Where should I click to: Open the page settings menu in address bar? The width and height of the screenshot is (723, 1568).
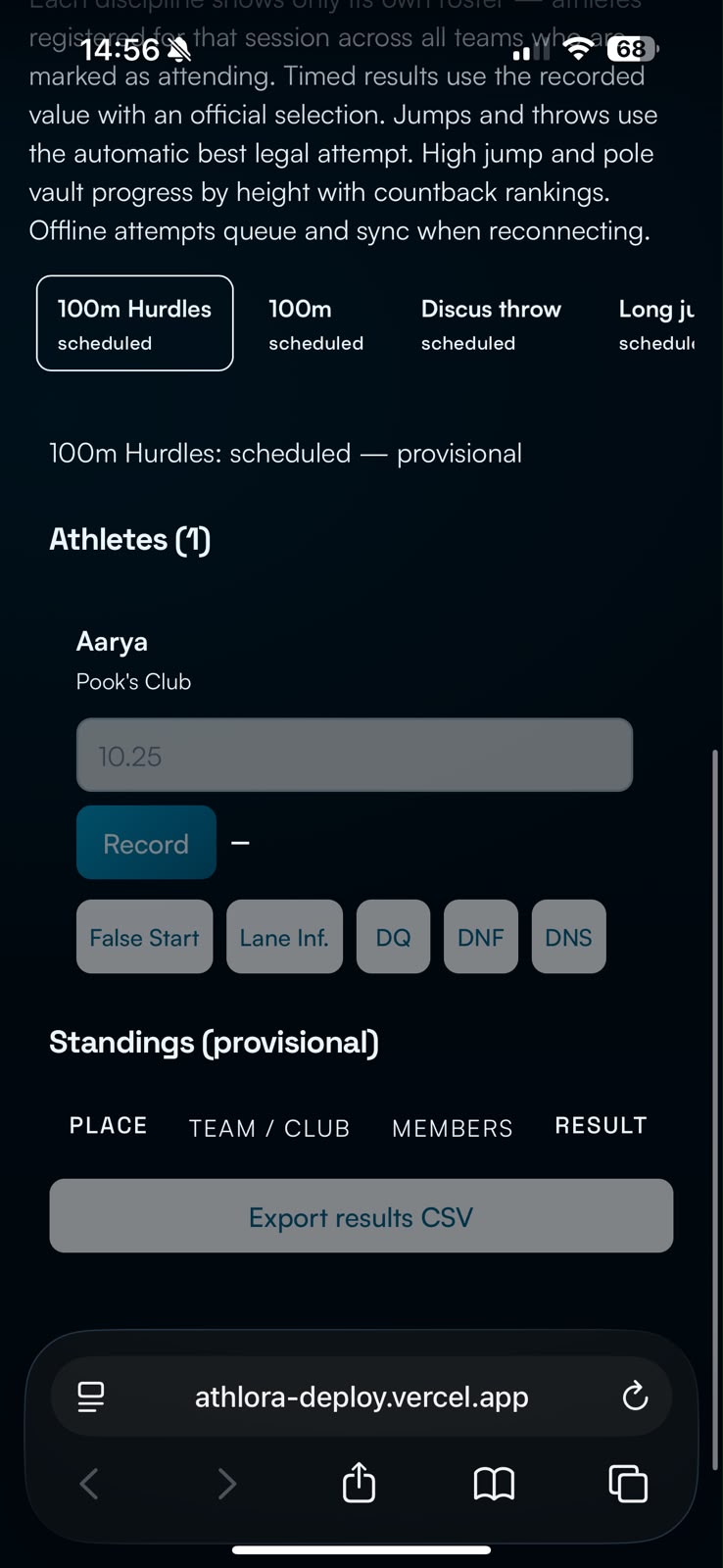point(91,1396)
